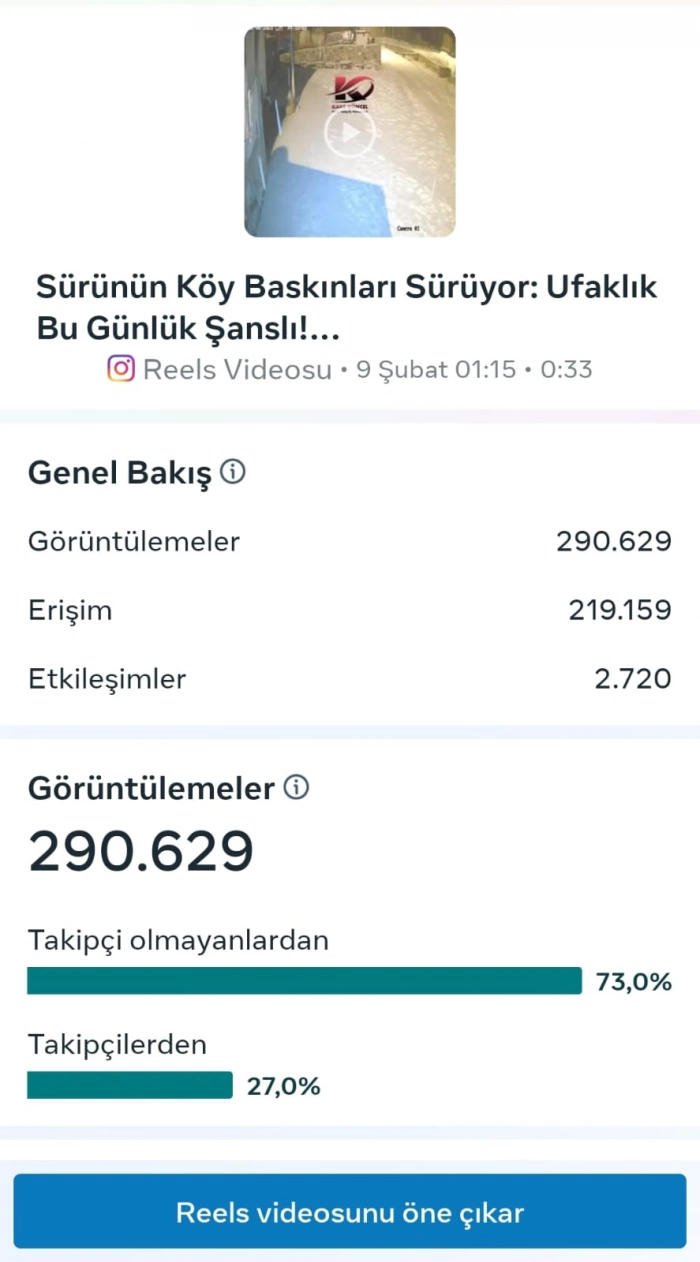Open the info icon beside Görüntülemeler heading
700x1262 pixels.
(x=296, y=787)
